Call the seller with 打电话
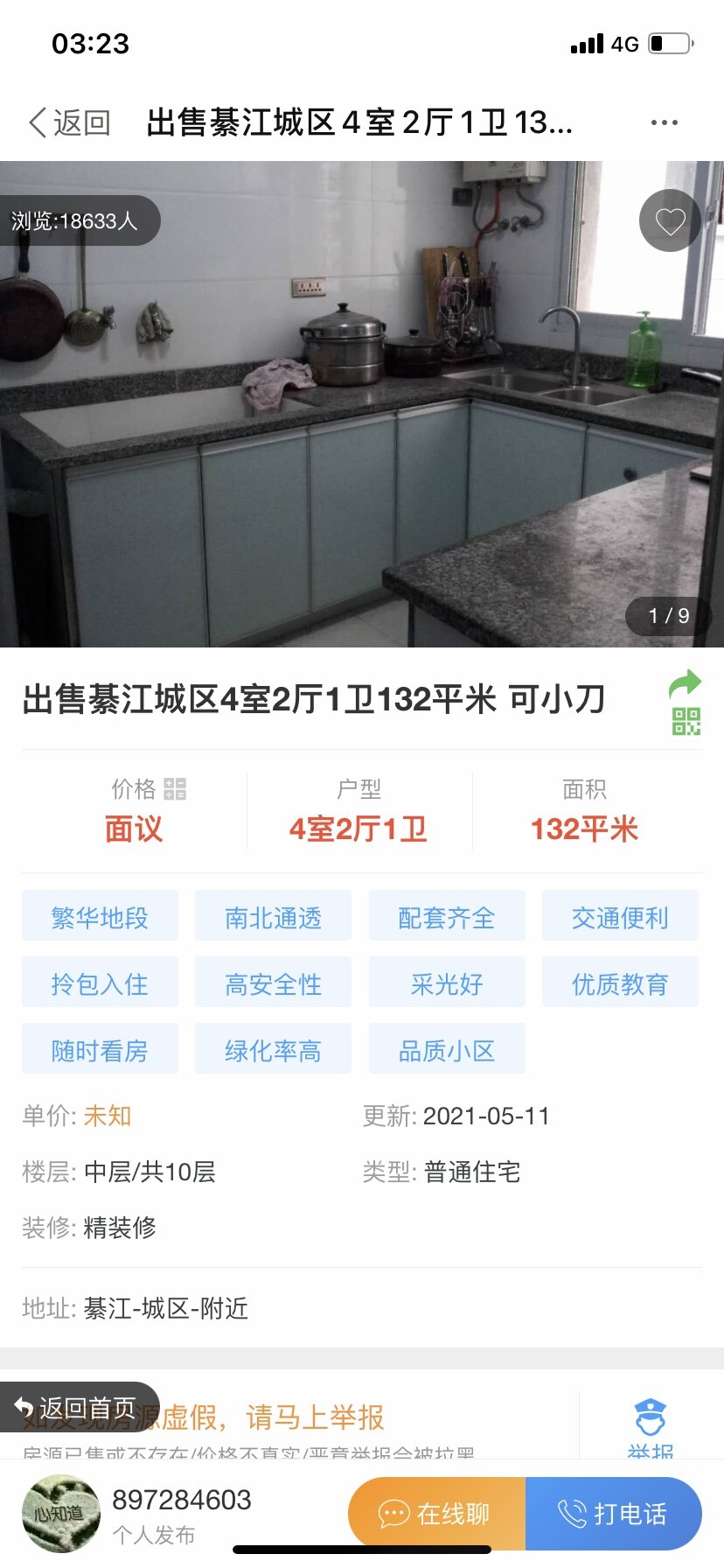 pos(613,1513)
